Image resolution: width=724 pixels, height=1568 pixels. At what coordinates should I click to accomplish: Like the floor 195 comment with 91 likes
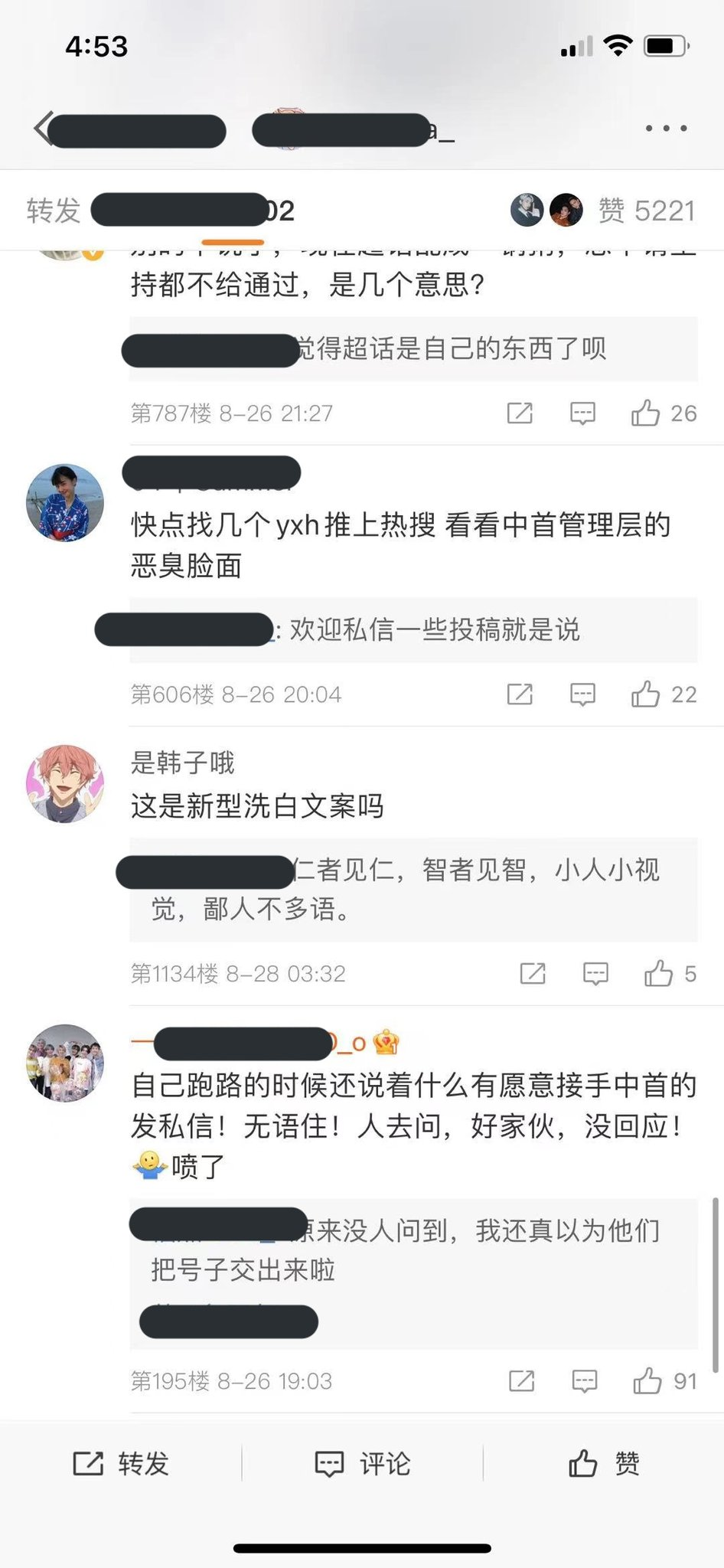(x=647, y=1381)
